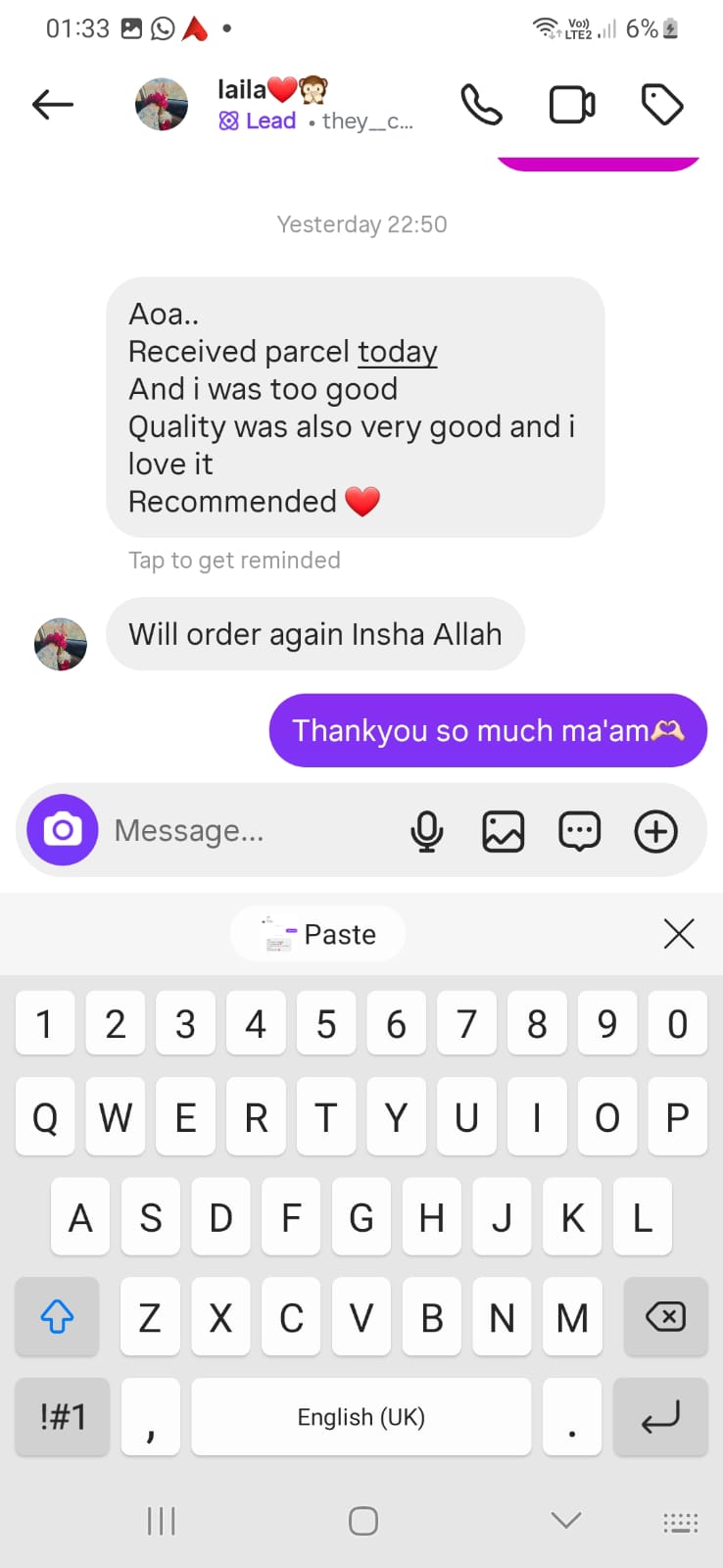Open the label tag icon
Viewport: 723px width, 1568px height.
click(662, 105)
